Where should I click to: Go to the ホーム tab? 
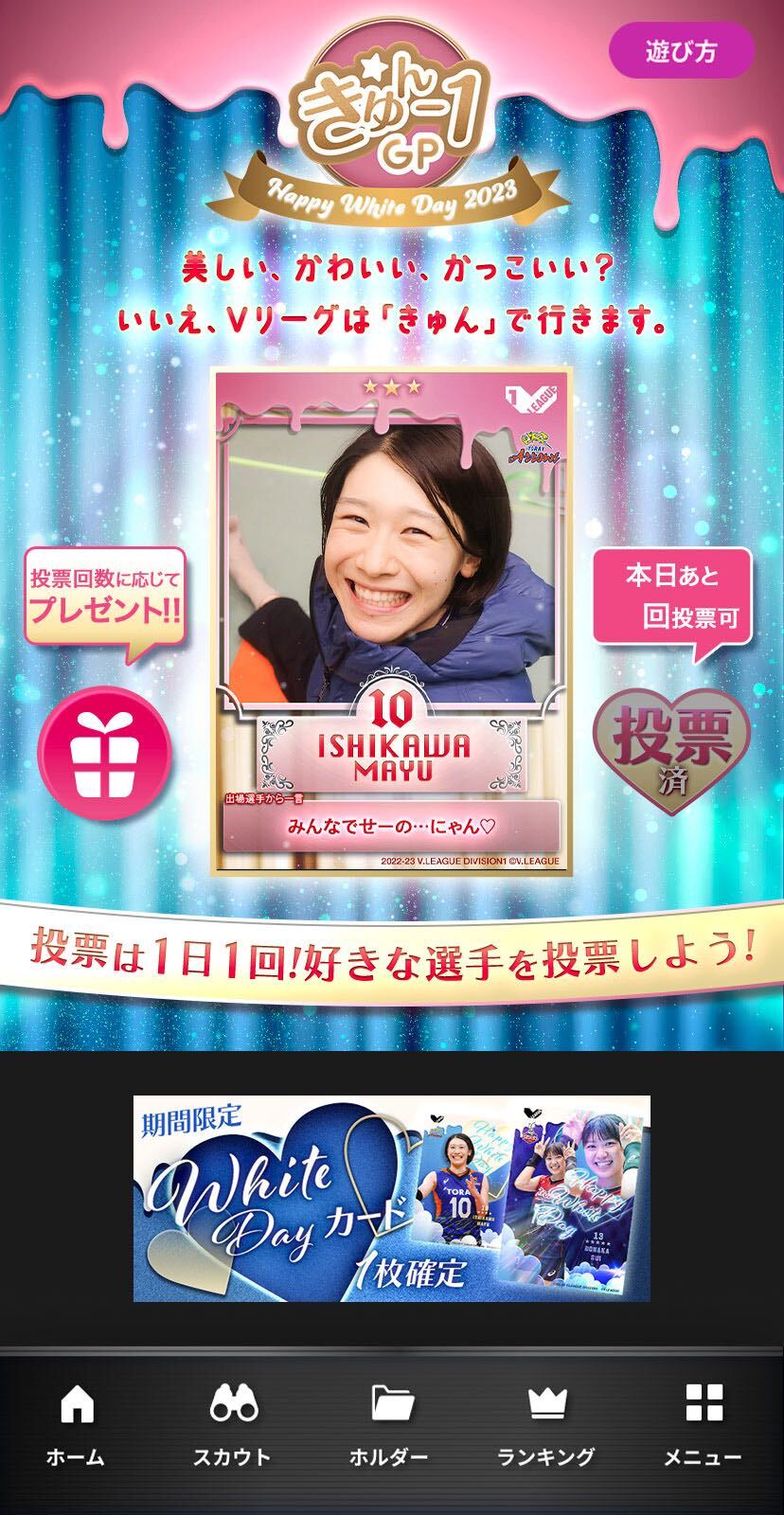click(x=77, y=1425)
